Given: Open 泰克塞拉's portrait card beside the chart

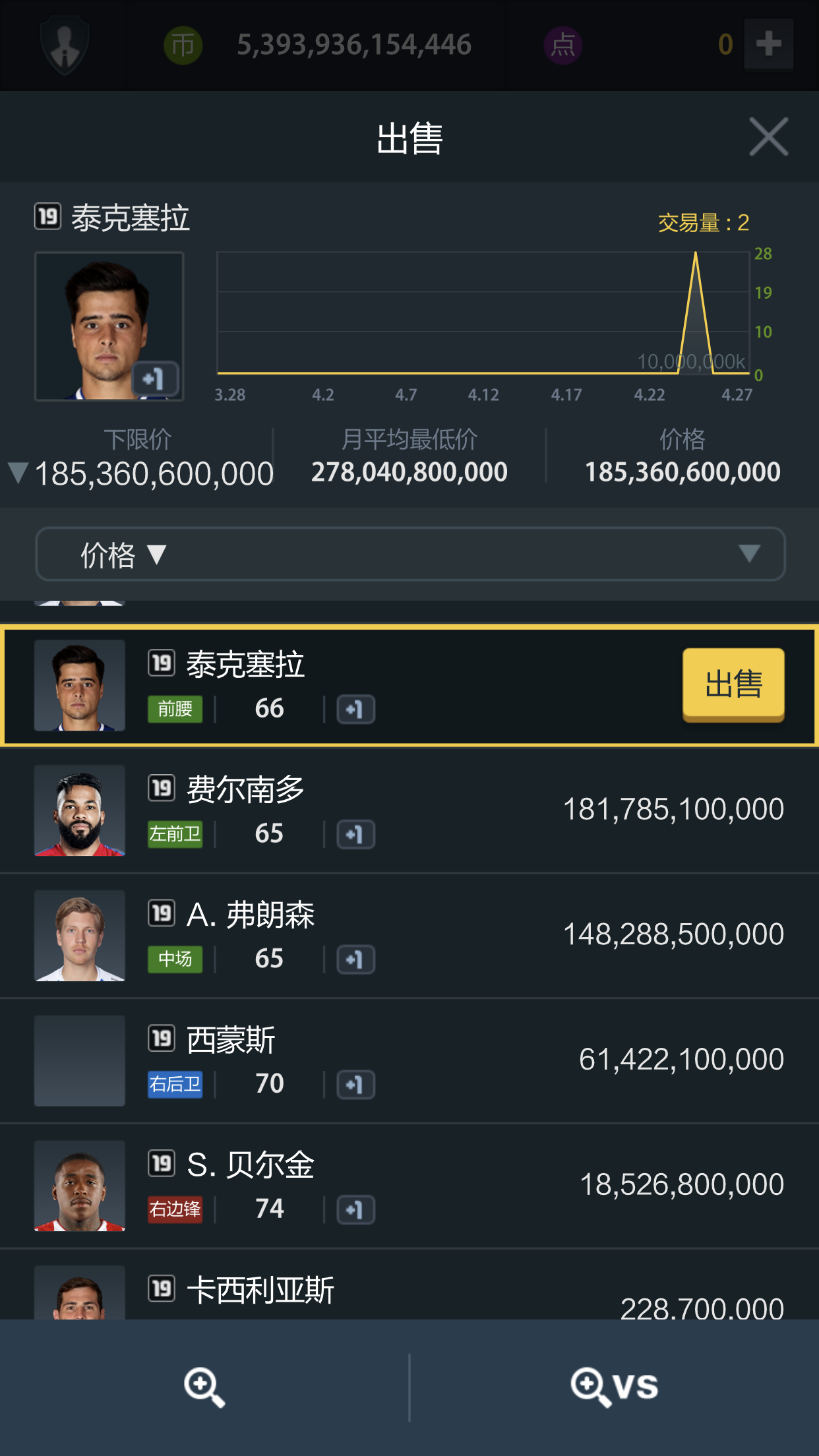Looking at the screenshot, I should click(109, 326).
